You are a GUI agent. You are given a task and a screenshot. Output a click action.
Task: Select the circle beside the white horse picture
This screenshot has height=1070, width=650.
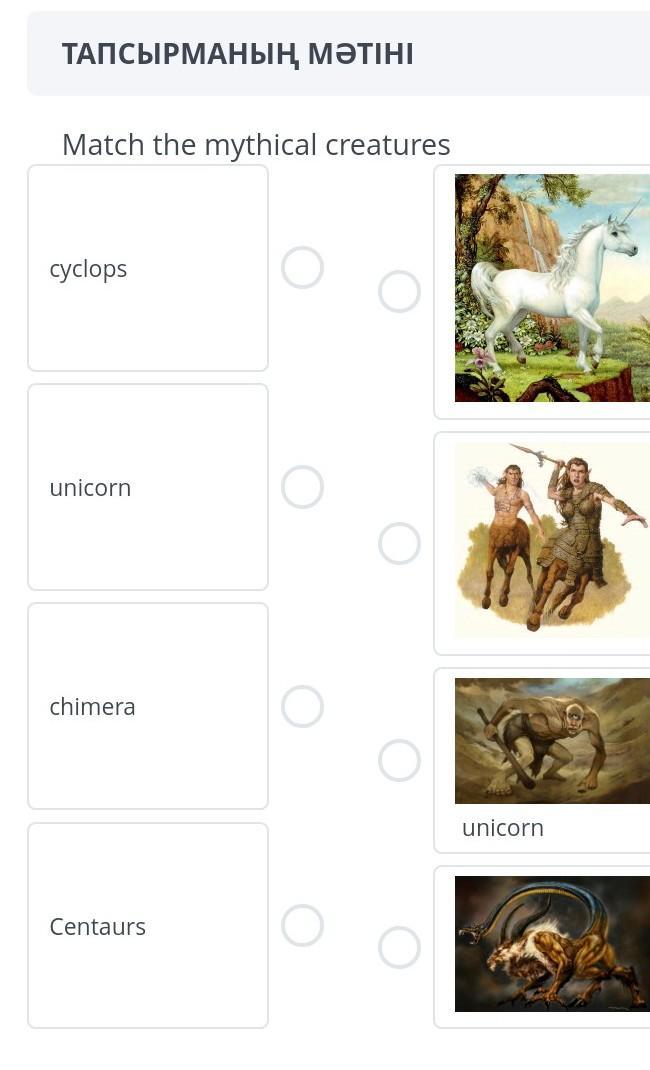point(399,292)
